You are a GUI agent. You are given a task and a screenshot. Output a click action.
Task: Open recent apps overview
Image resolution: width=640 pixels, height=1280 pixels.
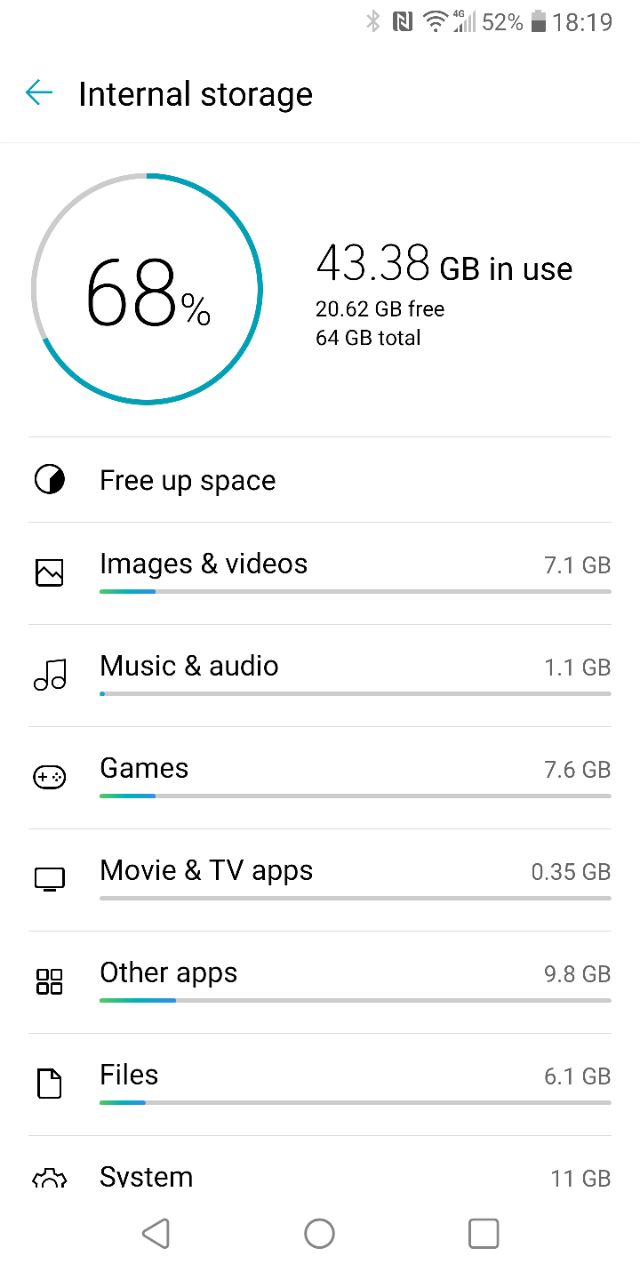(483, 1233)
